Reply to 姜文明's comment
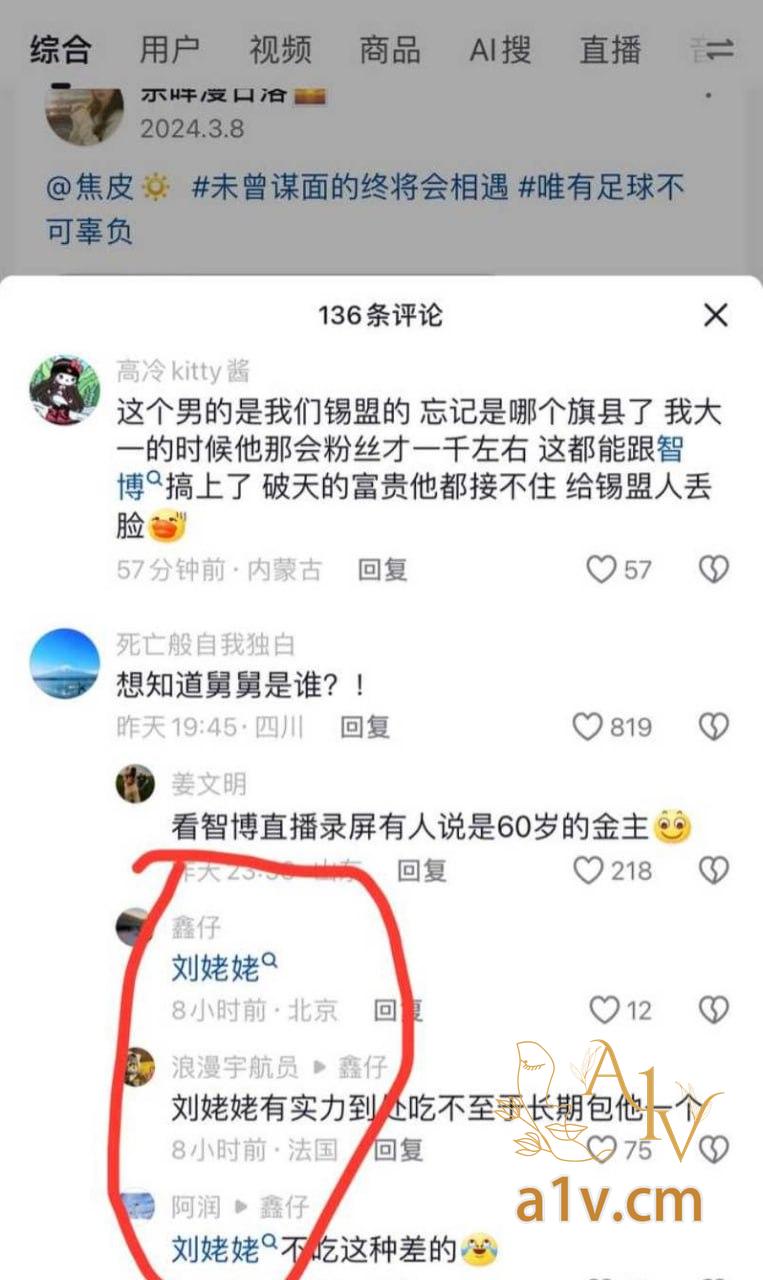The width and height of the screenshot is (763, 1280). point(421,871)
